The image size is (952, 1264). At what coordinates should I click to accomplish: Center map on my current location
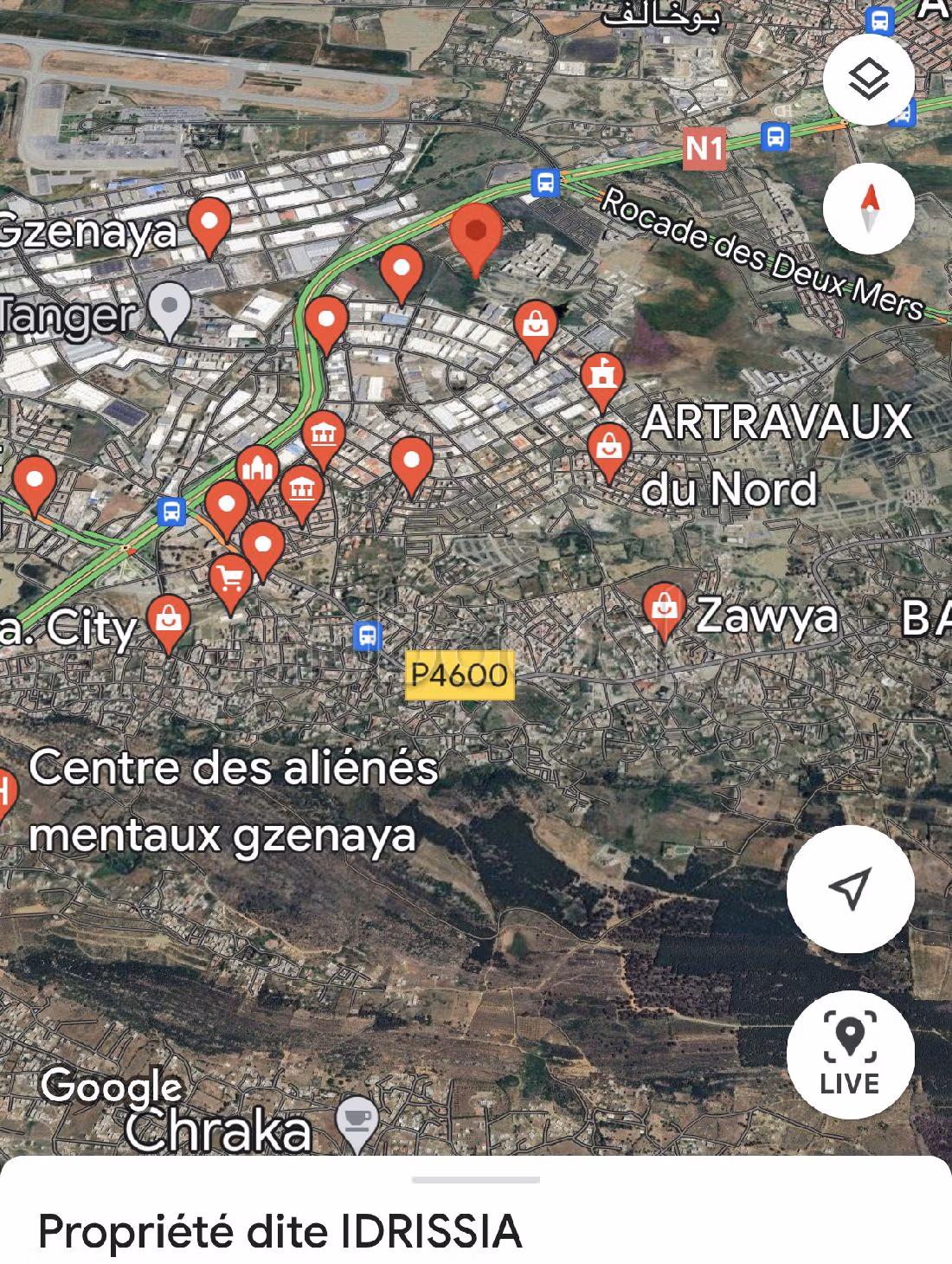[x=850, y=888]
